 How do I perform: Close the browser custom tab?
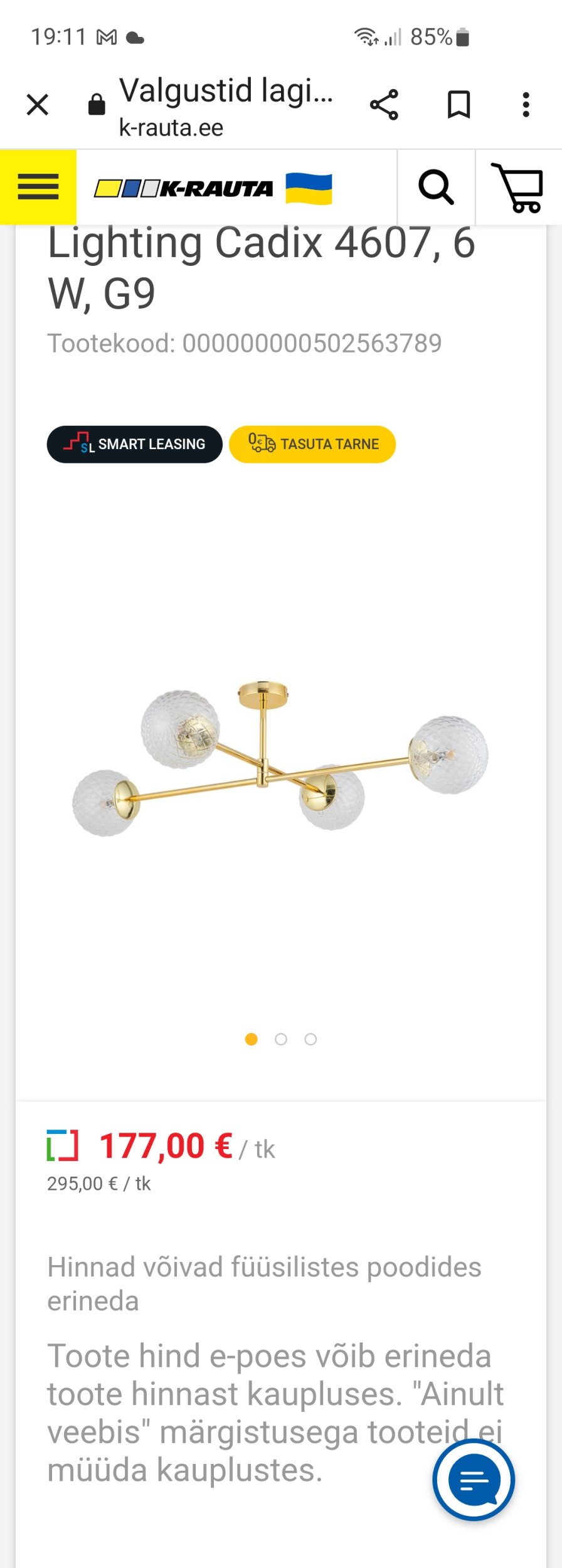[38, 105]
